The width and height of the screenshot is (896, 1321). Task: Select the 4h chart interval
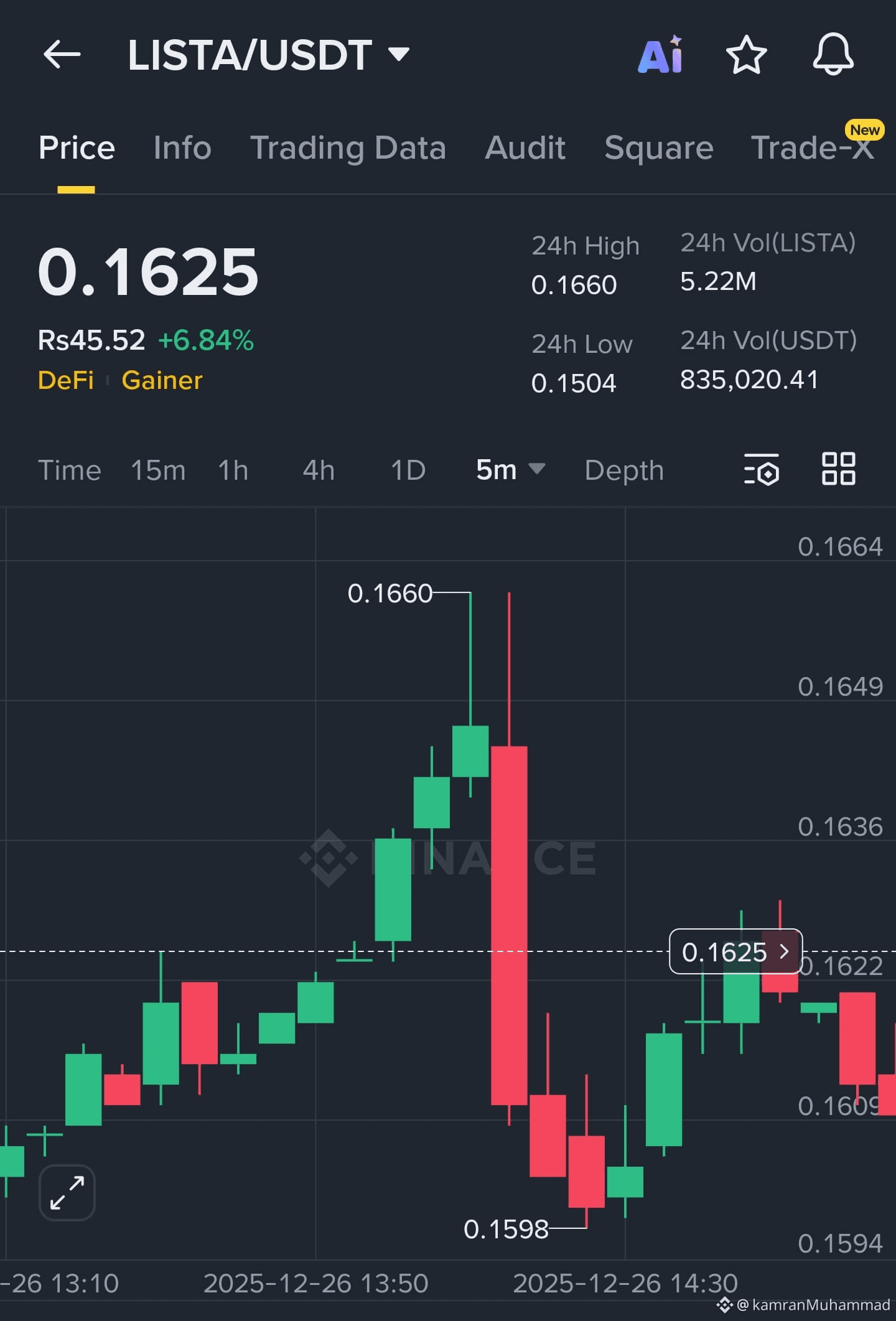click(319, 470)
